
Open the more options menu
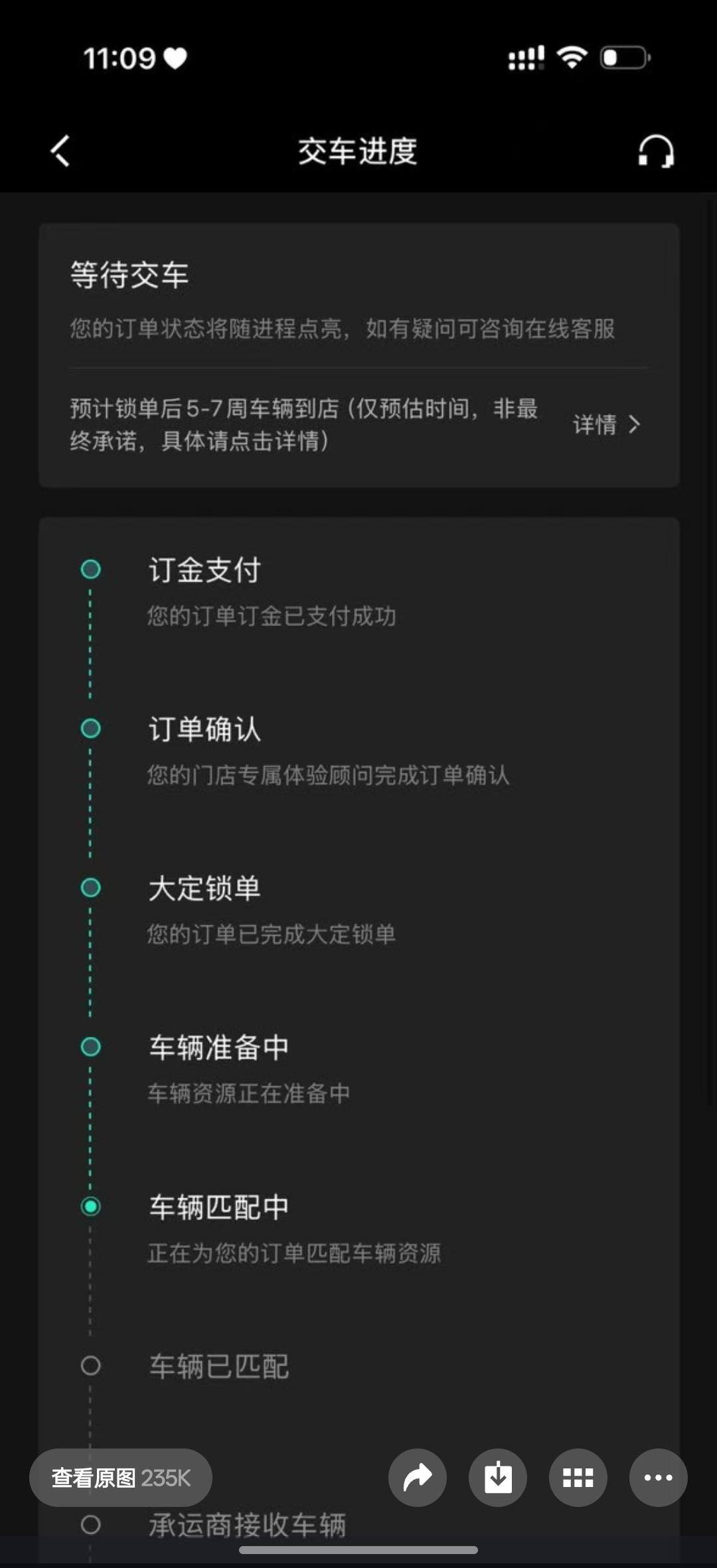pyautogui.click(x=659, y=1478)
